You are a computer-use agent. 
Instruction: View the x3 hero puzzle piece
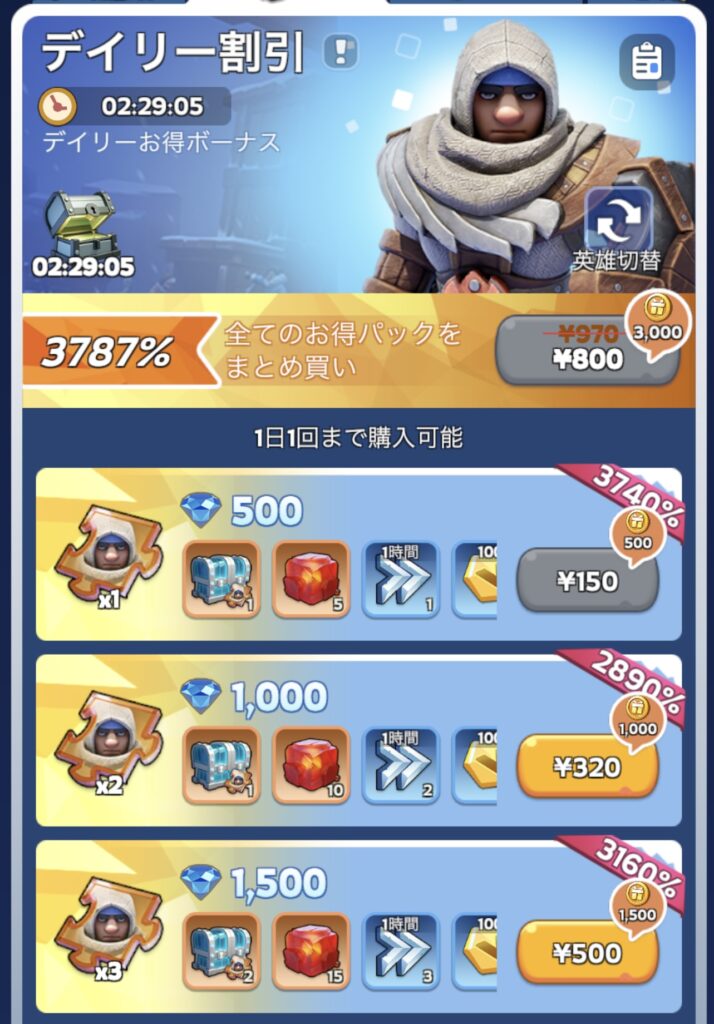click(x=109, y=927)
